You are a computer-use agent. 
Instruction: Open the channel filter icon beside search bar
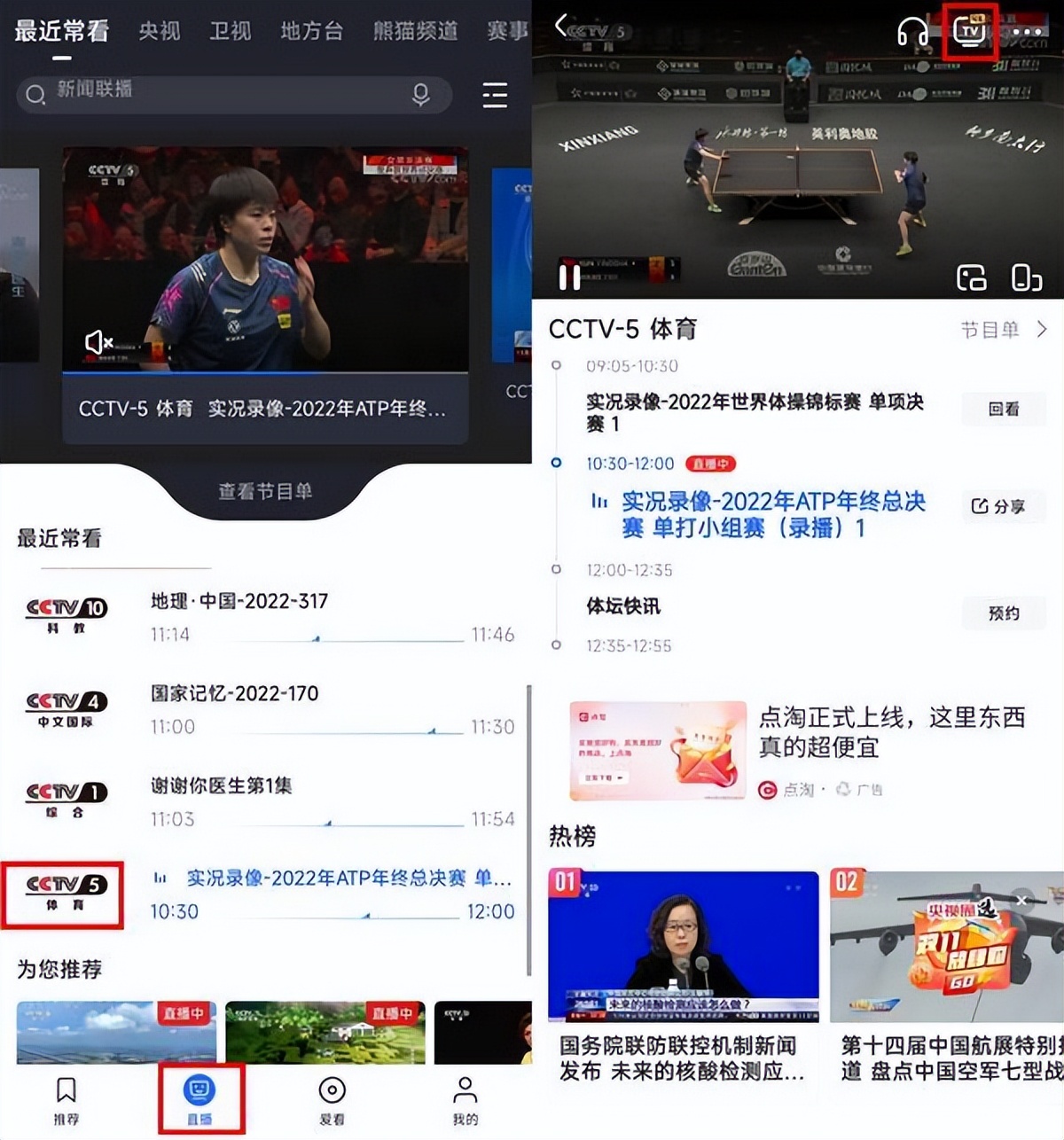(x=494, y=94)
